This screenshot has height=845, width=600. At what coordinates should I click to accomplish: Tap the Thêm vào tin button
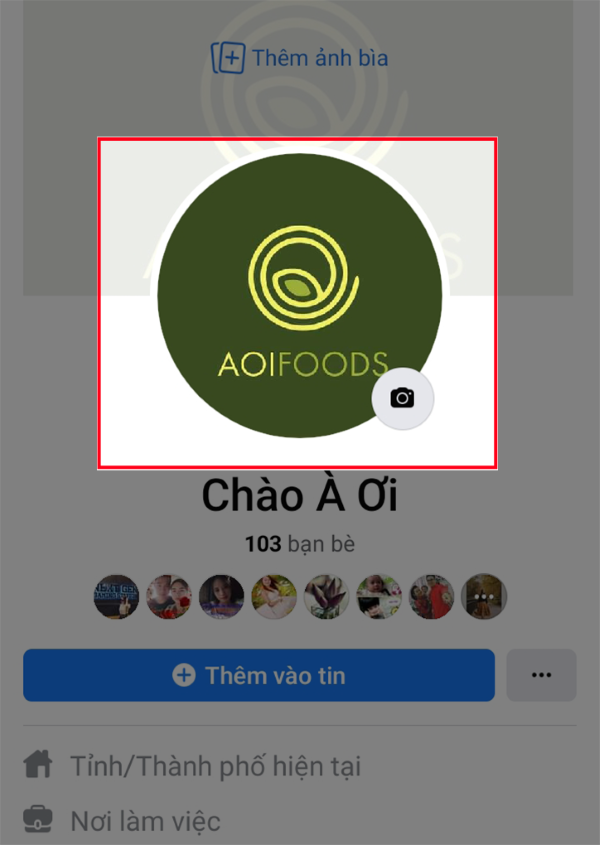(259, 676)
